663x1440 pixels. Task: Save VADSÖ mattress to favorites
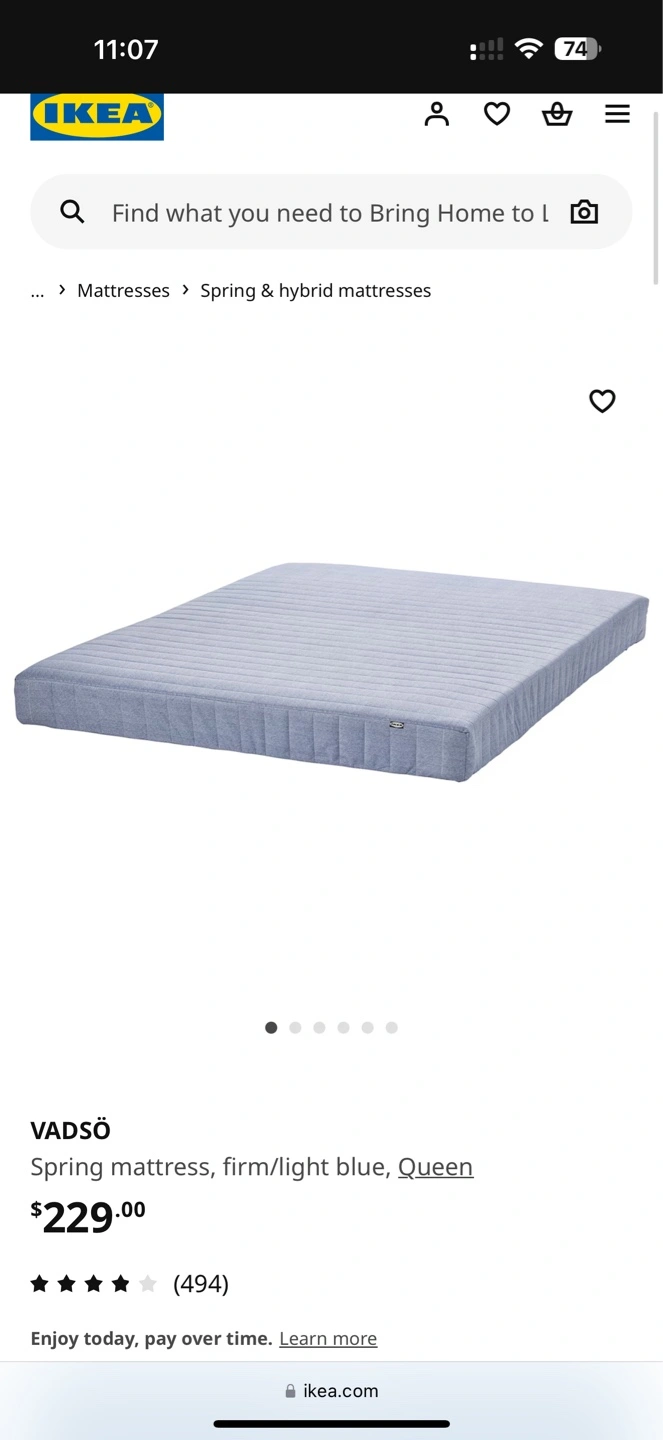[602, 401]
